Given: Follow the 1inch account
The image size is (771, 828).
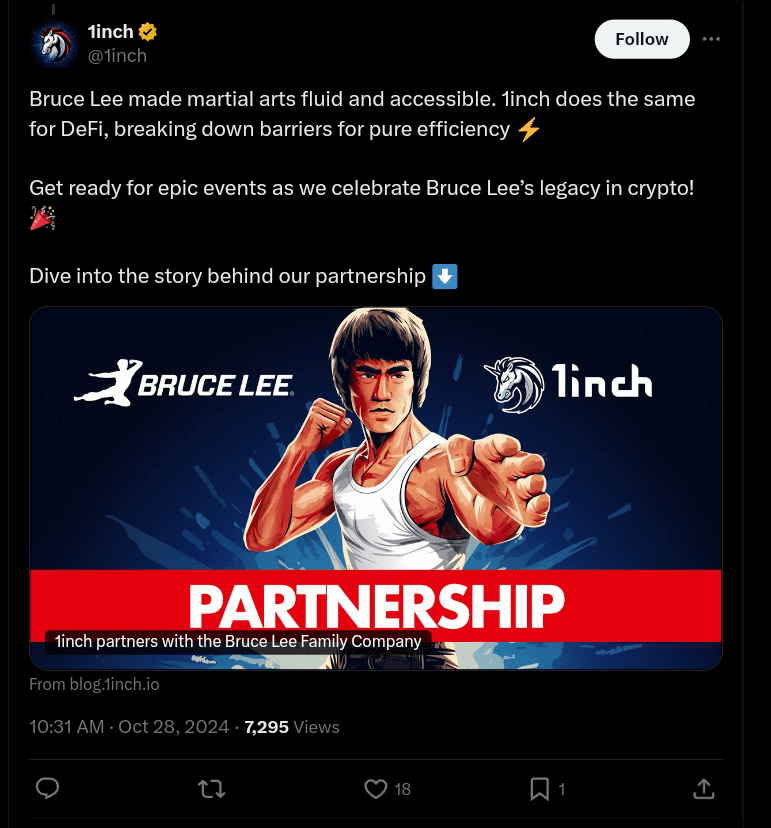Looking at the screenshot, I should (x=641, y=38).
